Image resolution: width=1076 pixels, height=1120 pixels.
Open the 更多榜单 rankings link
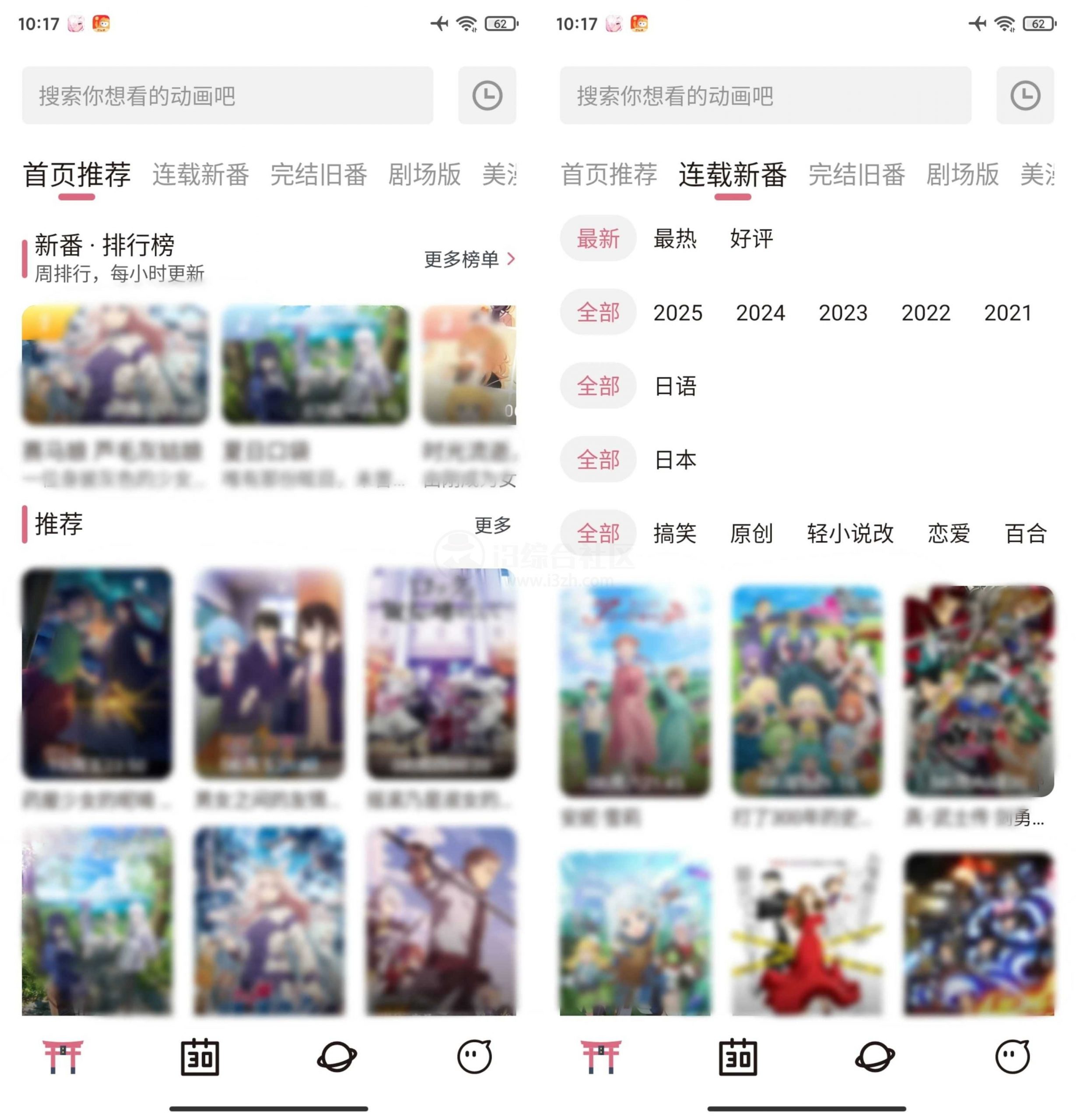[x=469, y=259]
